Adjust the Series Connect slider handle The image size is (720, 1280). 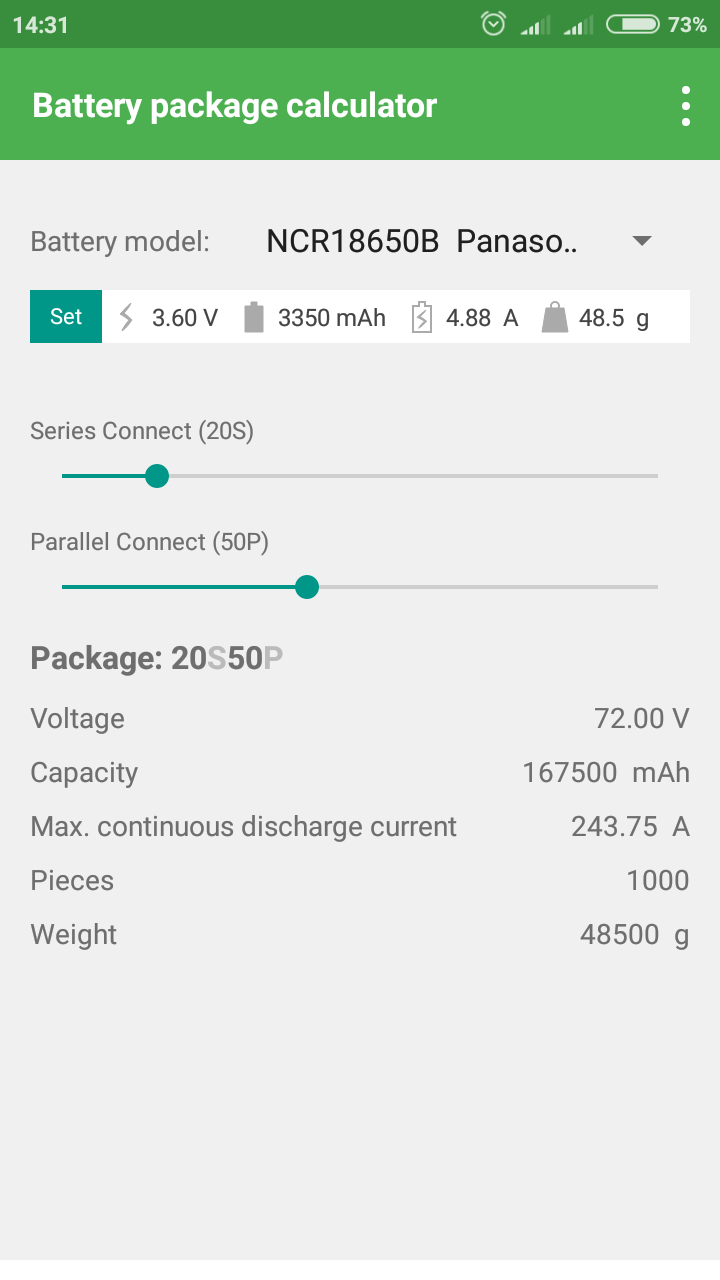pos(156,476)
